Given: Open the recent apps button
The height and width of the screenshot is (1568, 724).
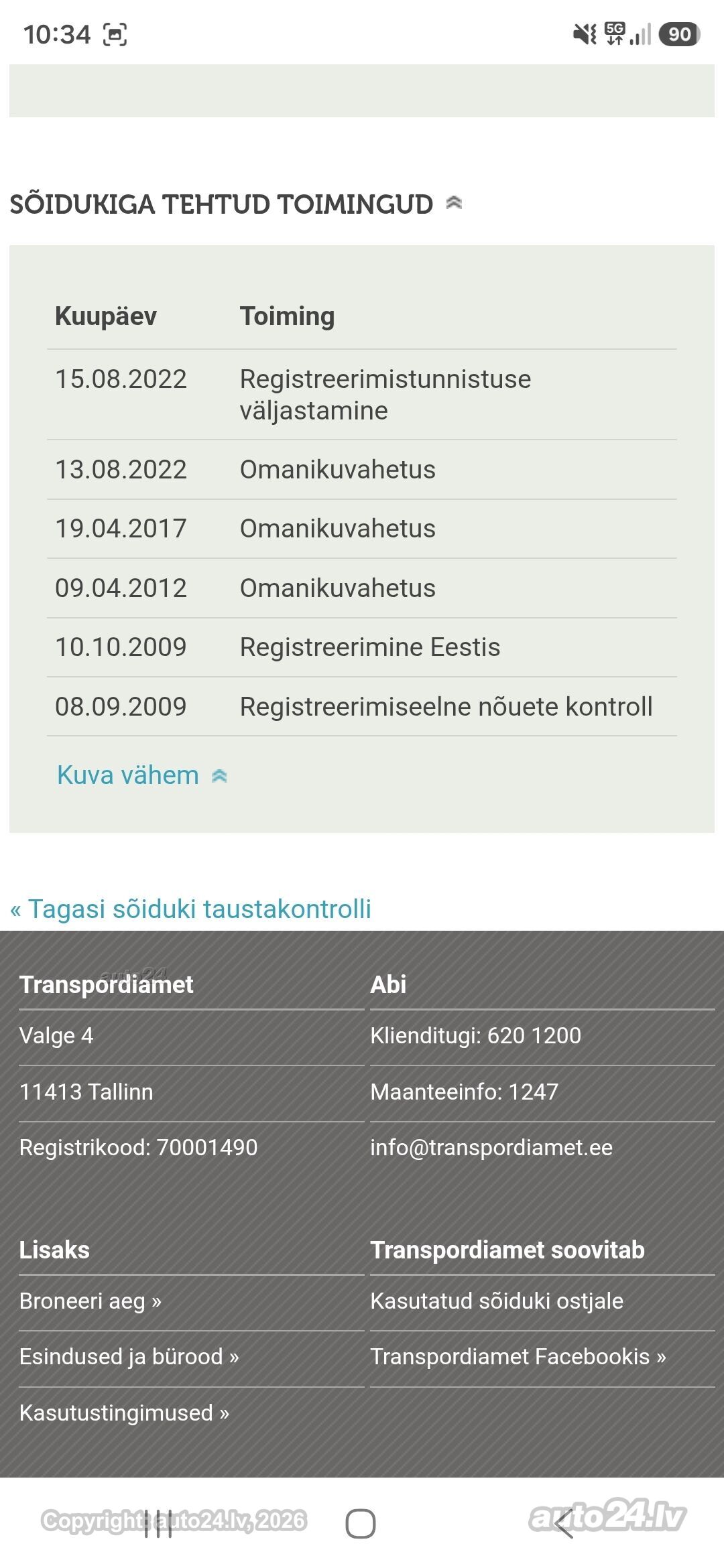Looking at the screenshot, I should (x=158, y=1524).
